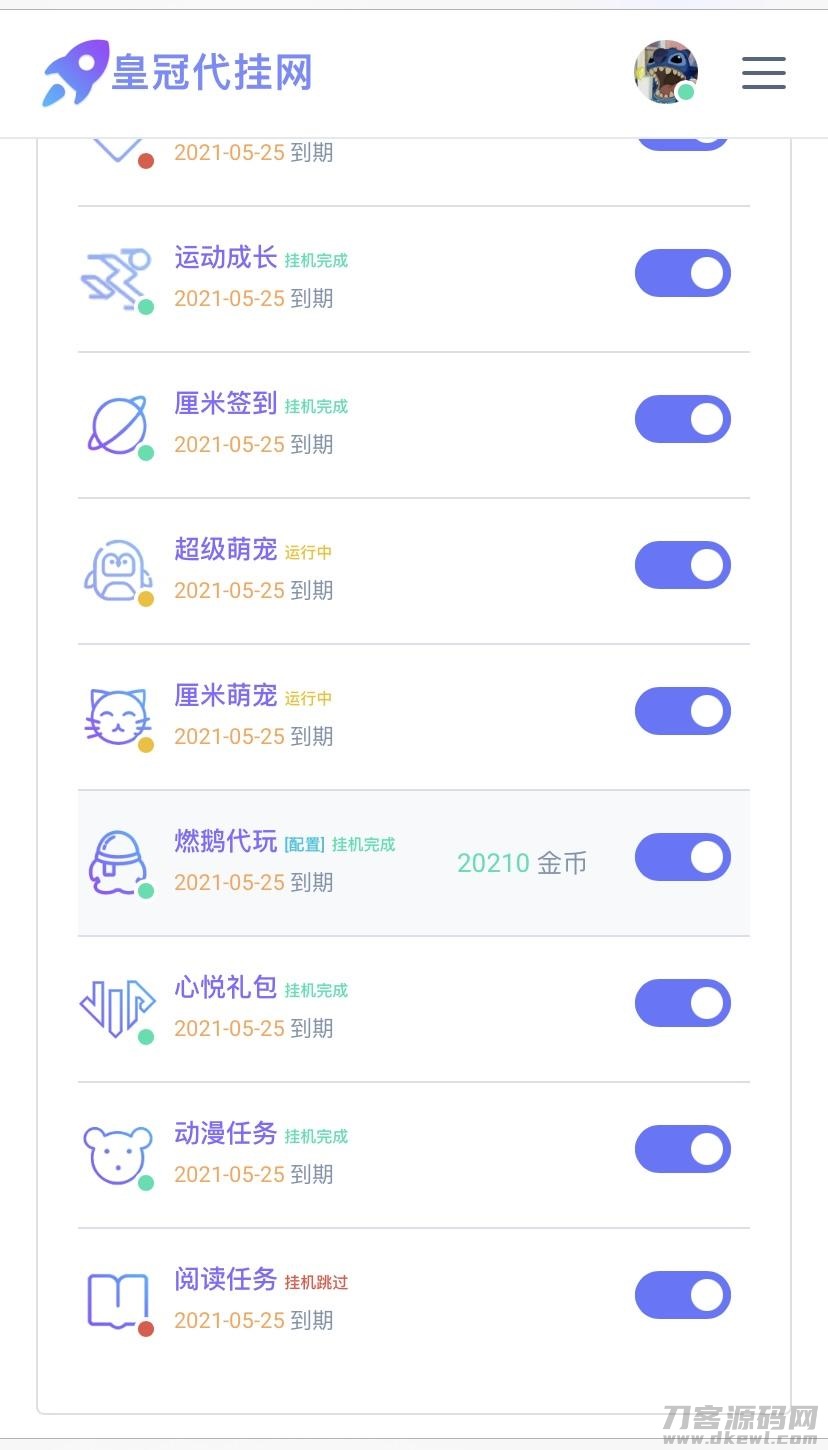Click the yellow status dot on 厘米萌宠
This screenshot has width=828, height=1450.
tap(146, 745)
